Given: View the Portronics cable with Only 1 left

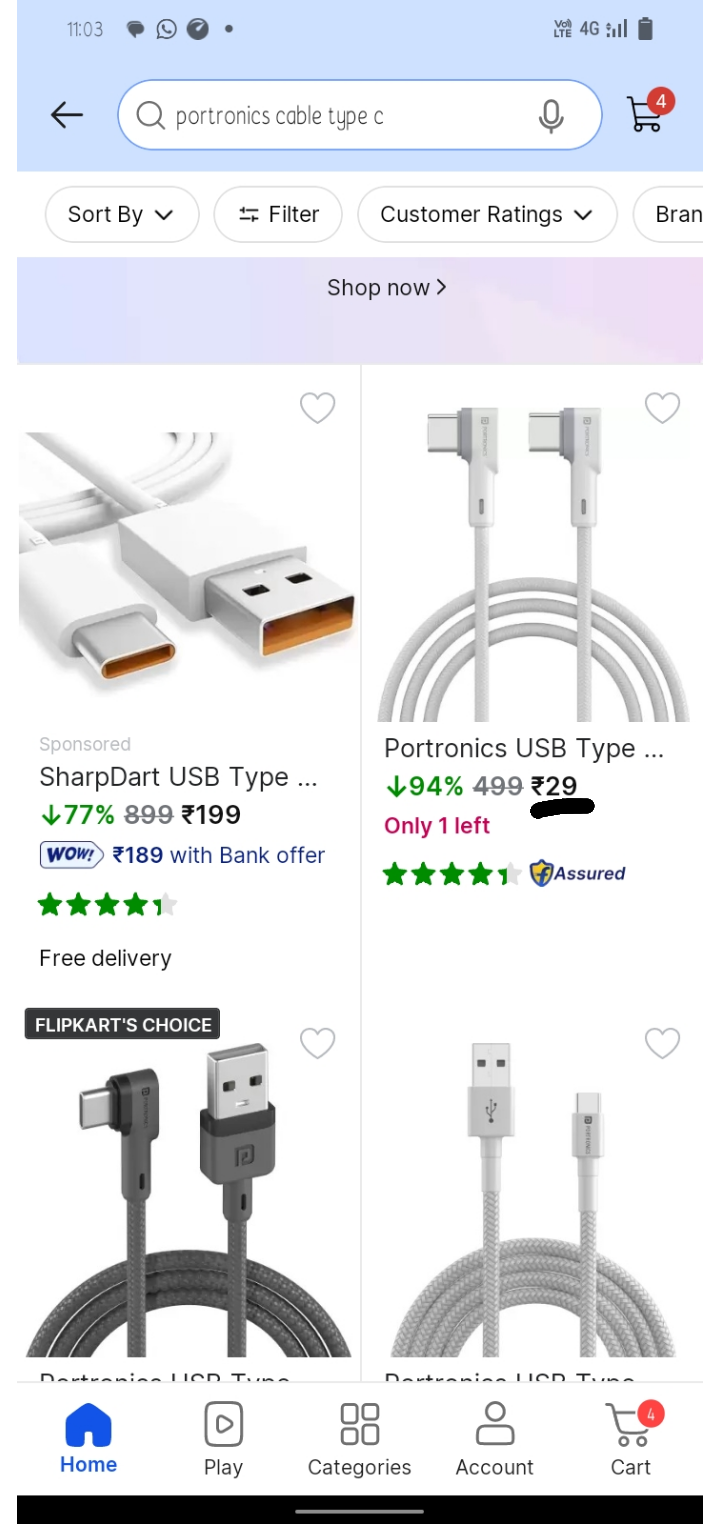Looking at the screenshot, I should [523, 749].
